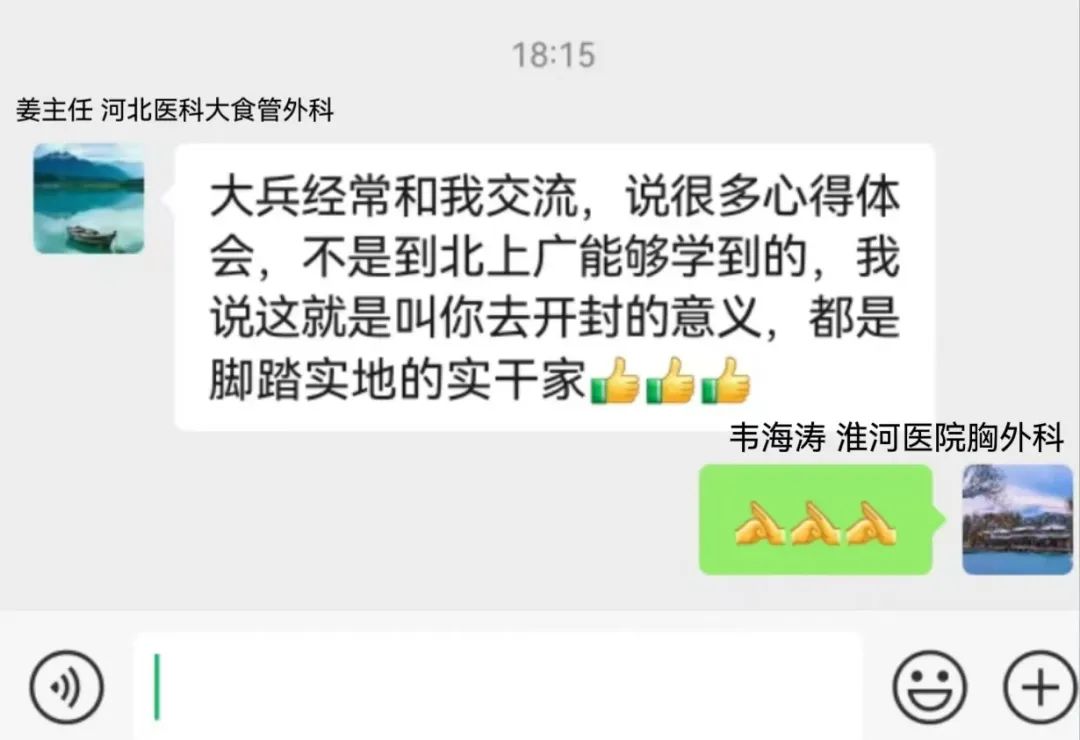Open the plus attachments menu

click(x=1039, y=687)
